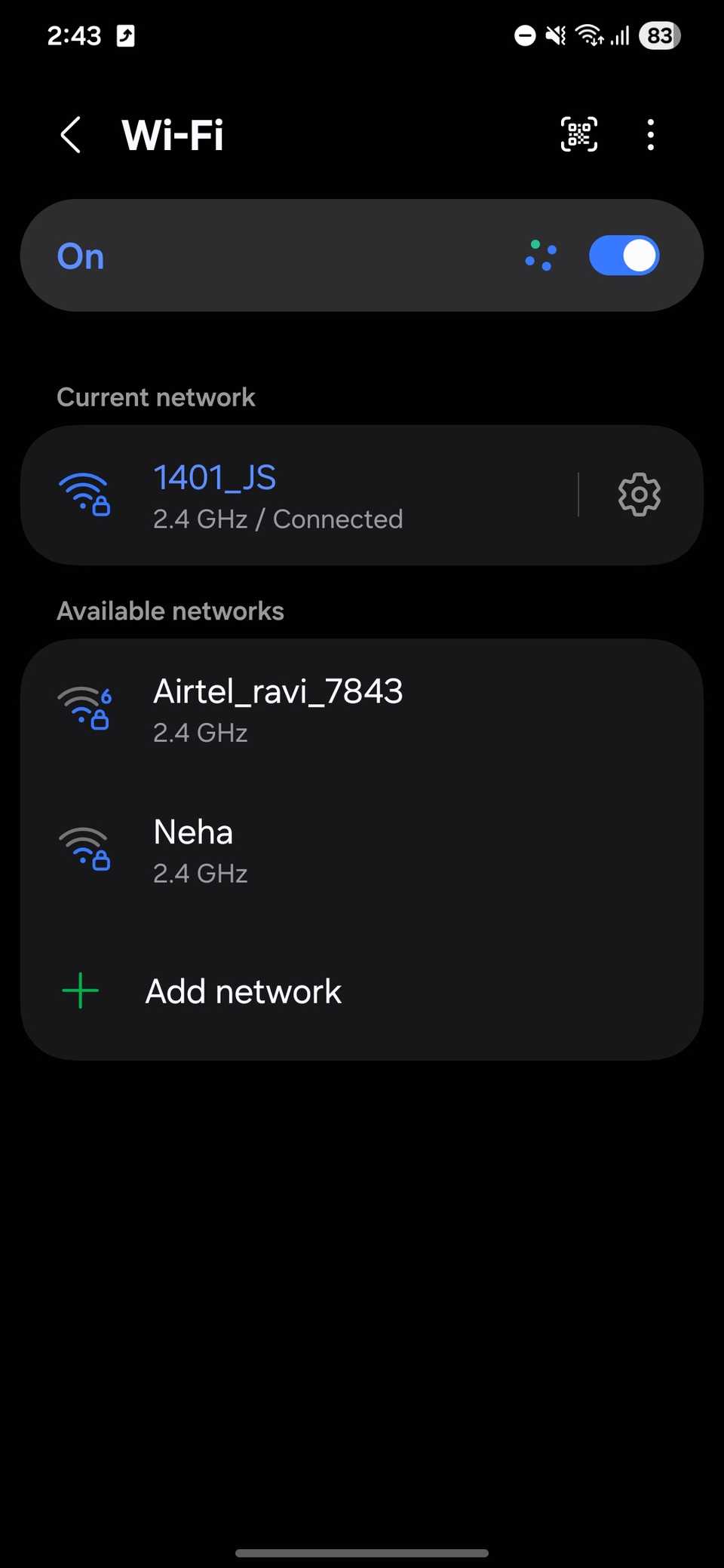Tap Add network
724x1568 pixels.
click(x=242, y=990)
